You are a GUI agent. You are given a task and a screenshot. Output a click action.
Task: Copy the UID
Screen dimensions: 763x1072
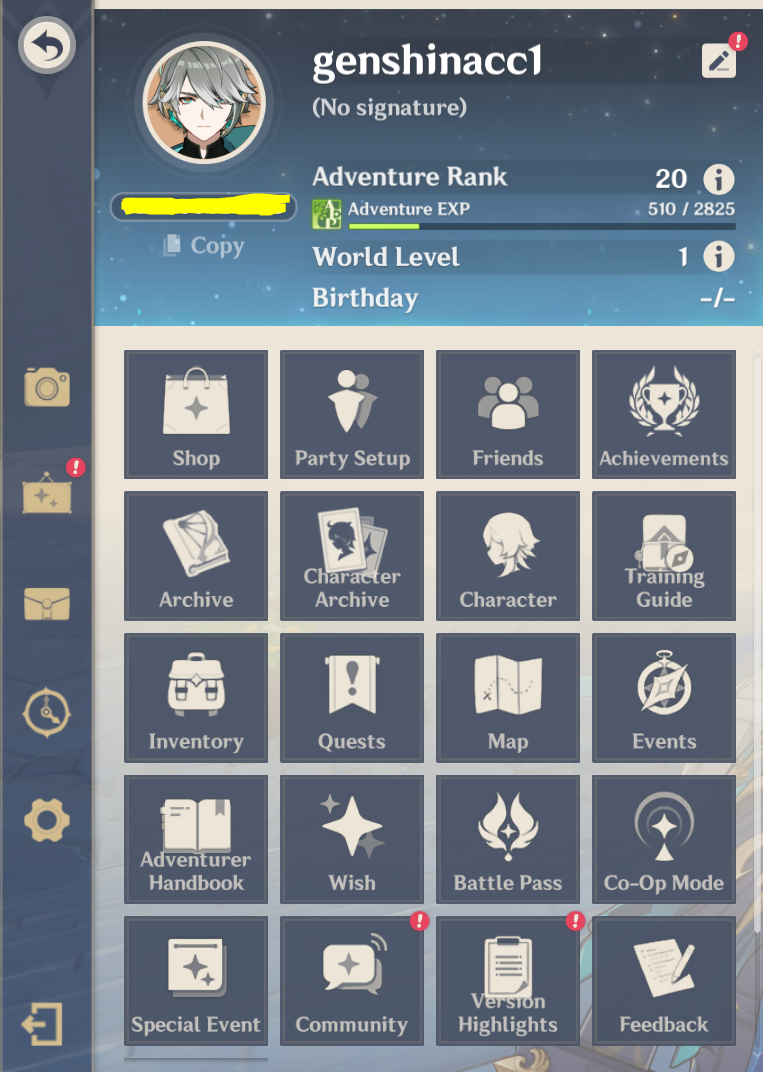(x=204, y=245)
